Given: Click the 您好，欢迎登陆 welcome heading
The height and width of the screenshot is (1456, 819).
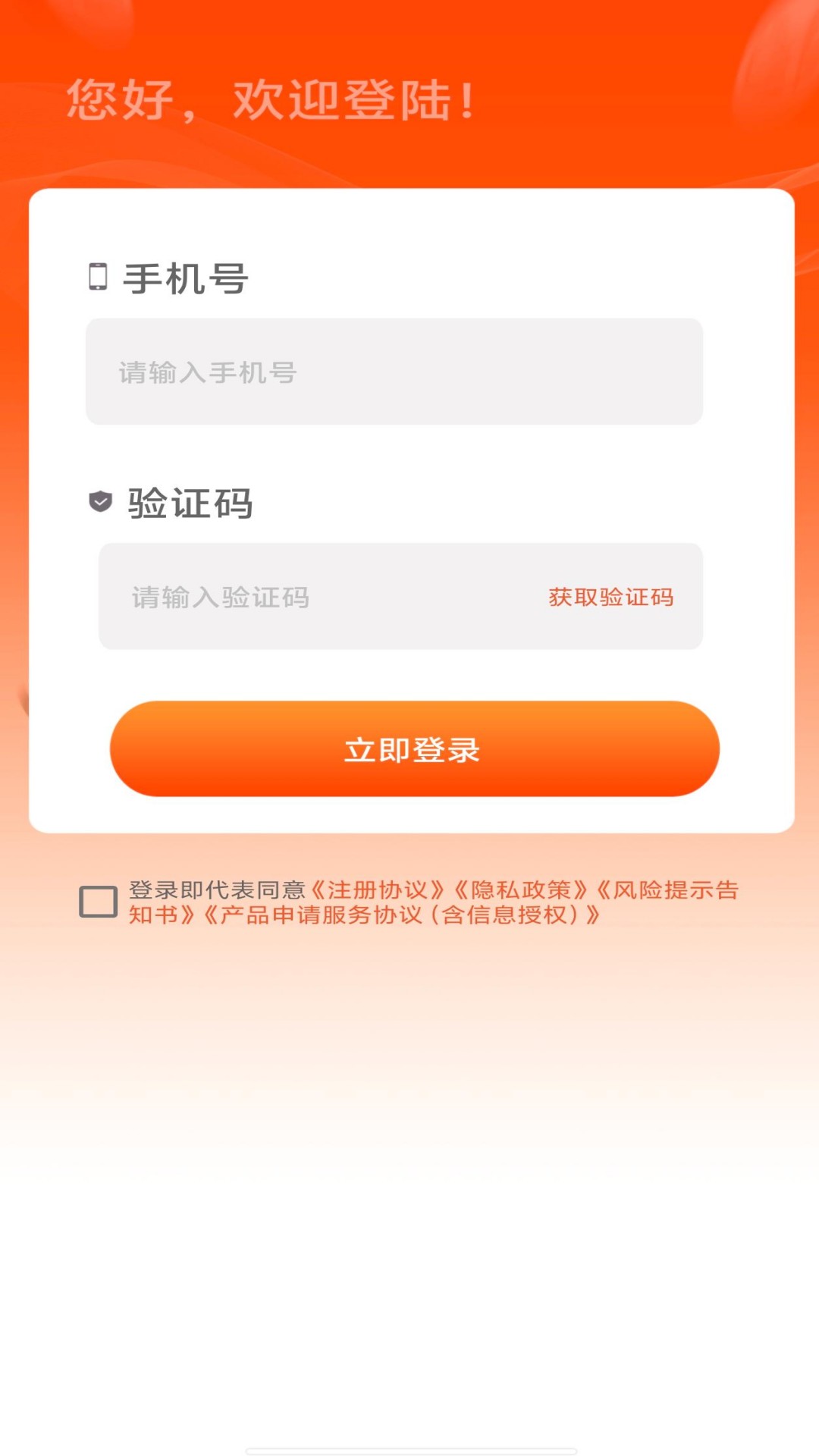Looking at the screenshot, I should pyautogui.click(x=271, y=101).
